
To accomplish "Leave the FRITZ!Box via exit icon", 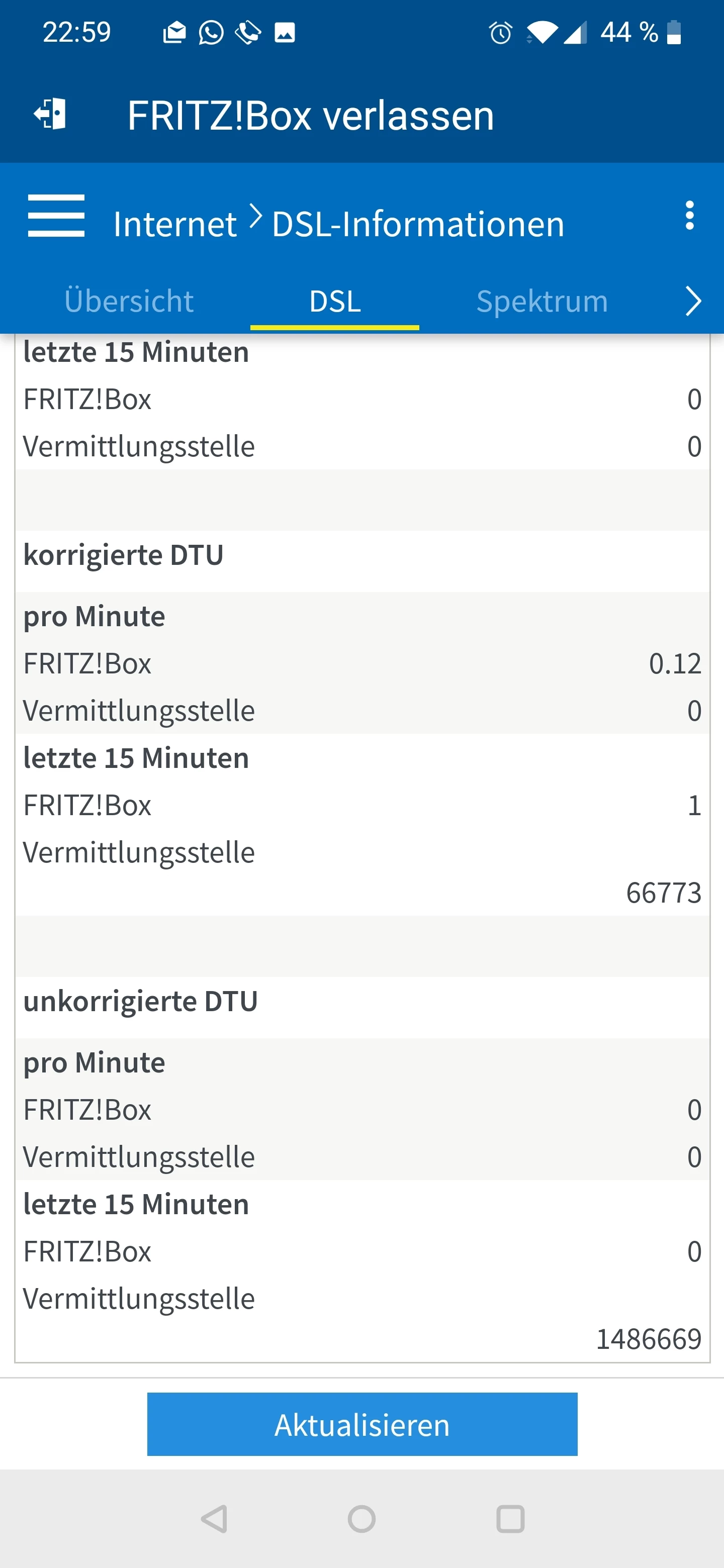I will [50, 114].
